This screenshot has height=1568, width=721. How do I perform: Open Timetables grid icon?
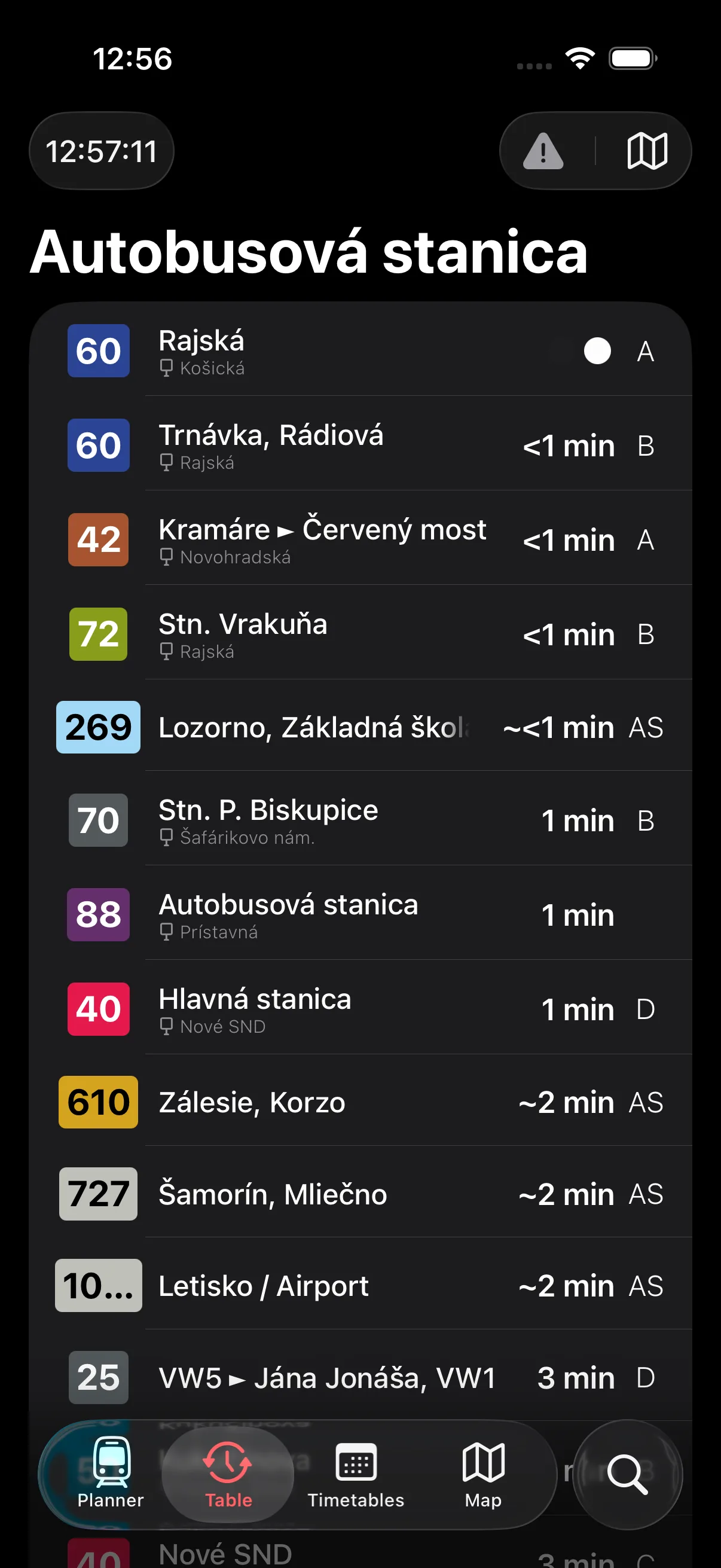355,1464
